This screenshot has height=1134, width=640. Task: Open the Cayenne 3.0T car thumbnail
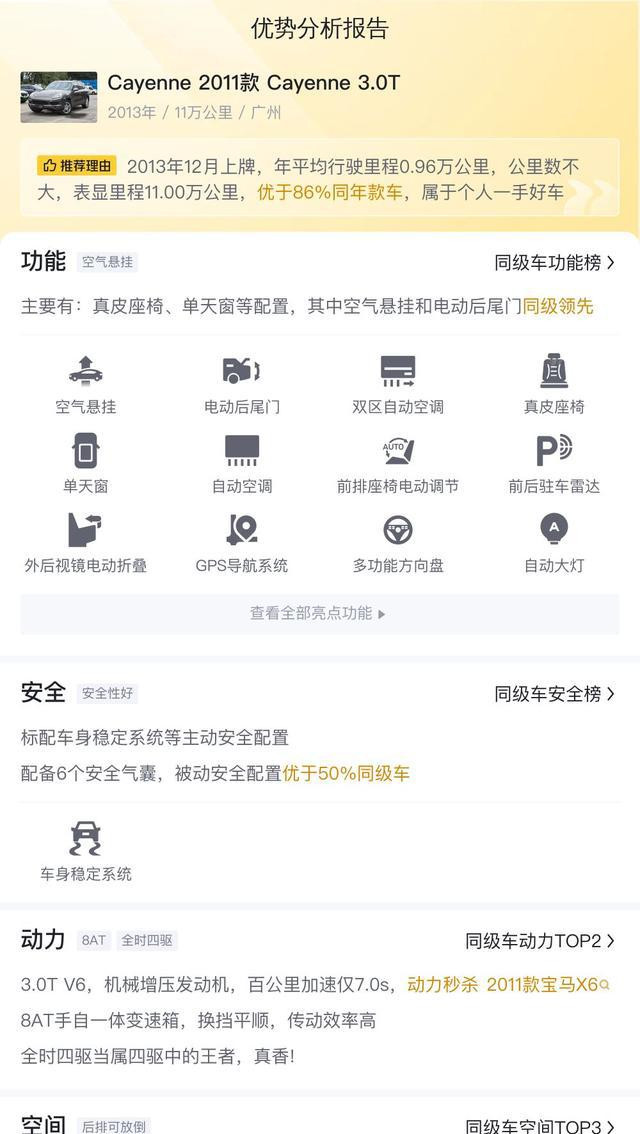tap(59, 97)
